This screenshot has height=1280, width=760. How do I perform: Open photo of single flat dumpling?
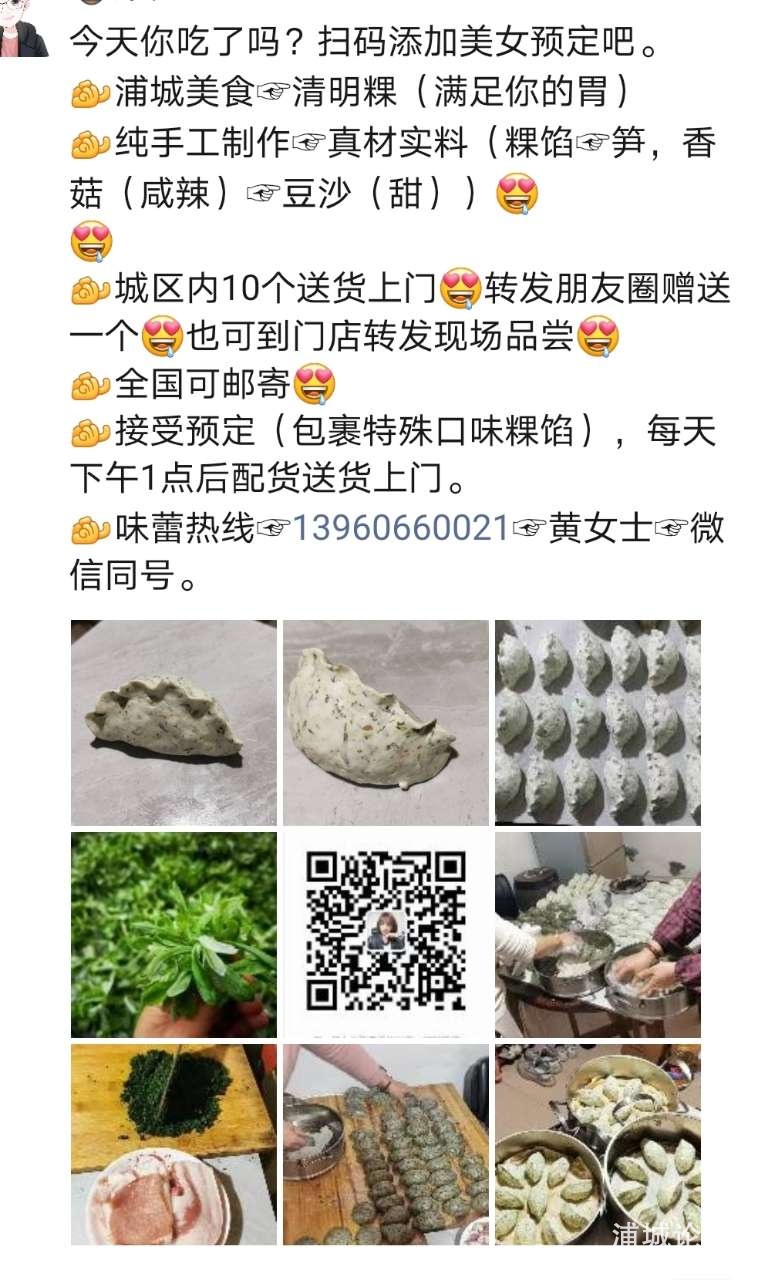173,722
